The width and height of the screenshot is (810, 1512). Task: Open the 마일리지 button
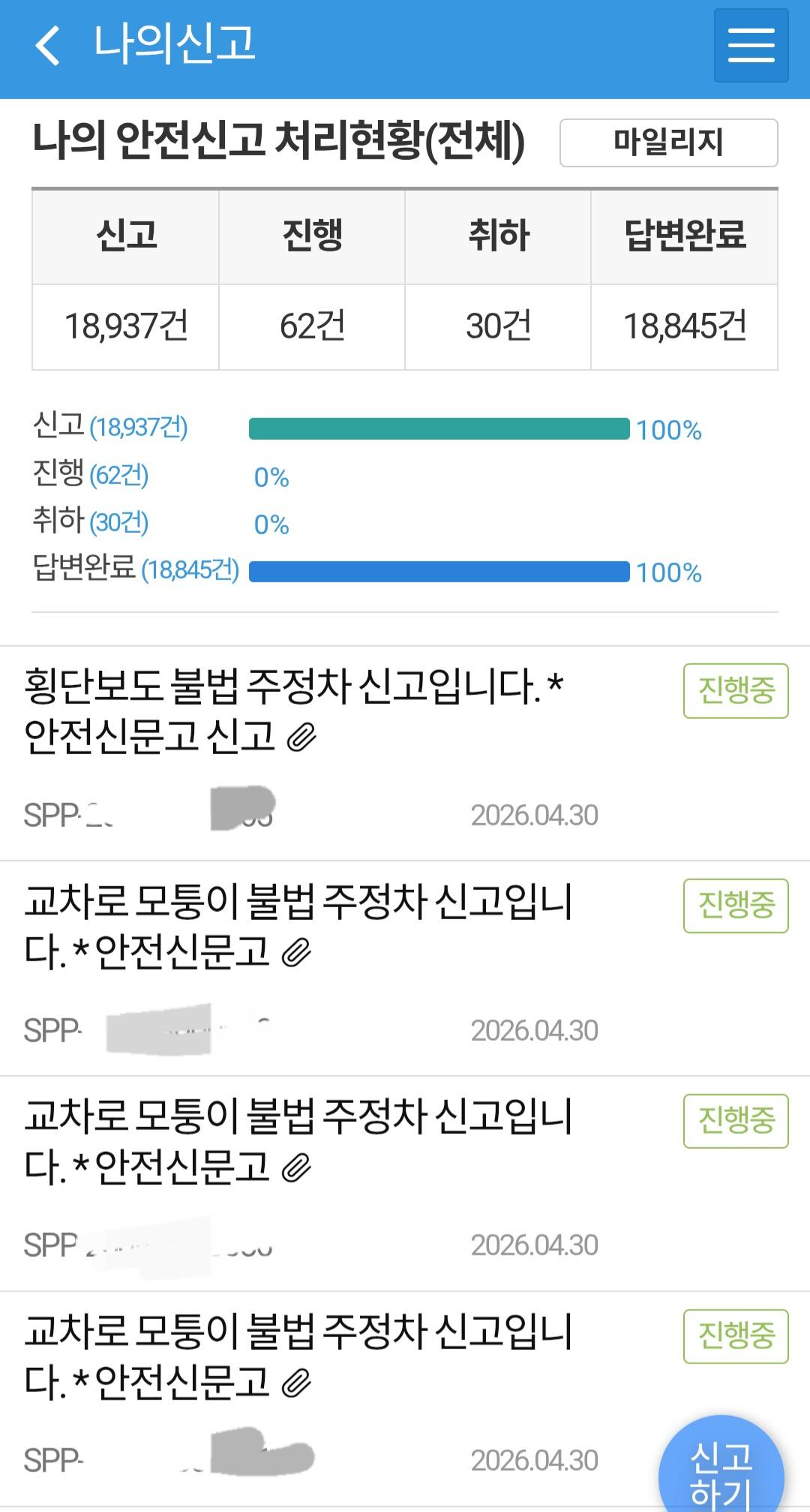click(x=667, y=143)
